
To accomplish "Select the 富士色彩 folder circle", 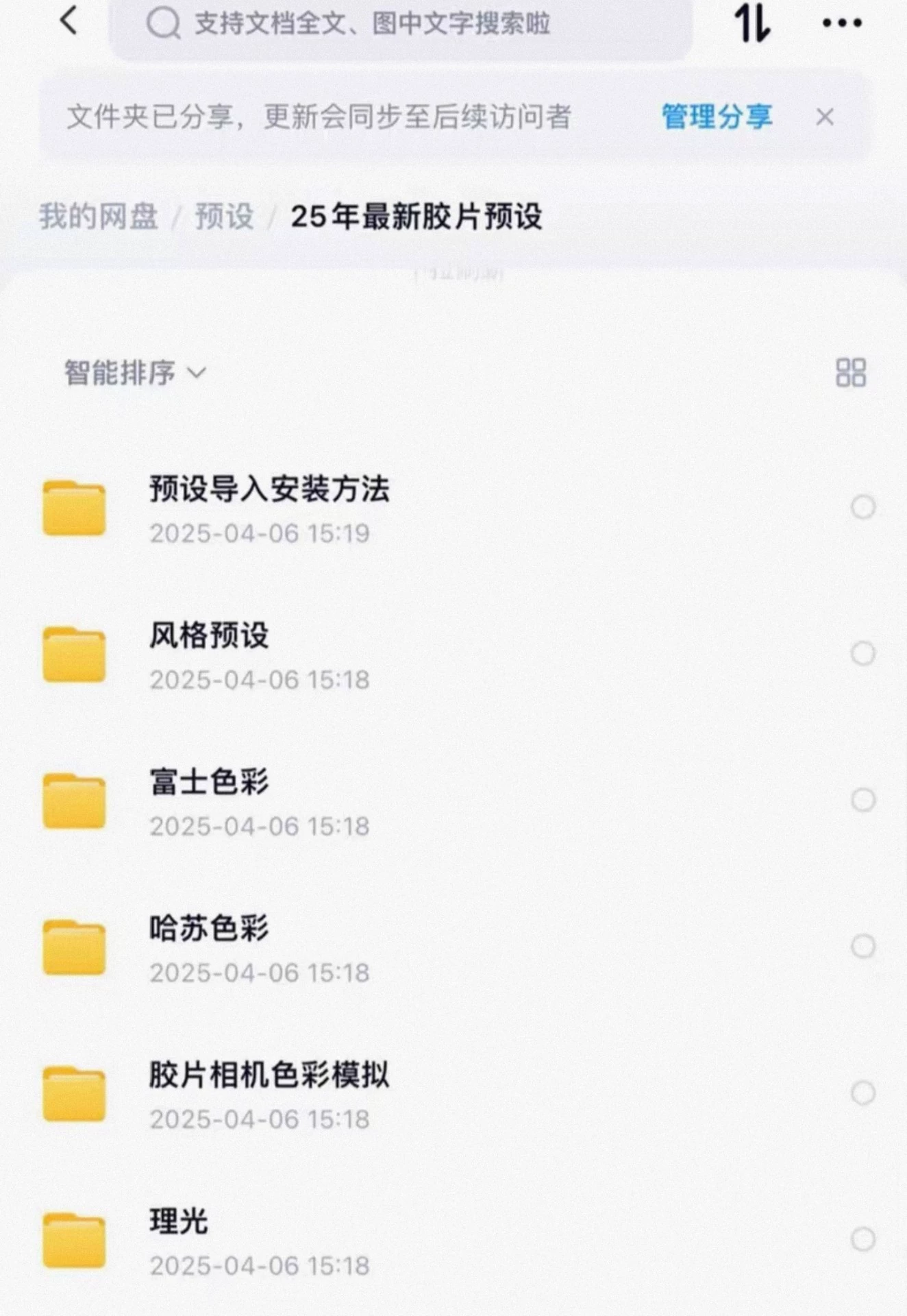I will pyautogui.click(x=862, y=800).
